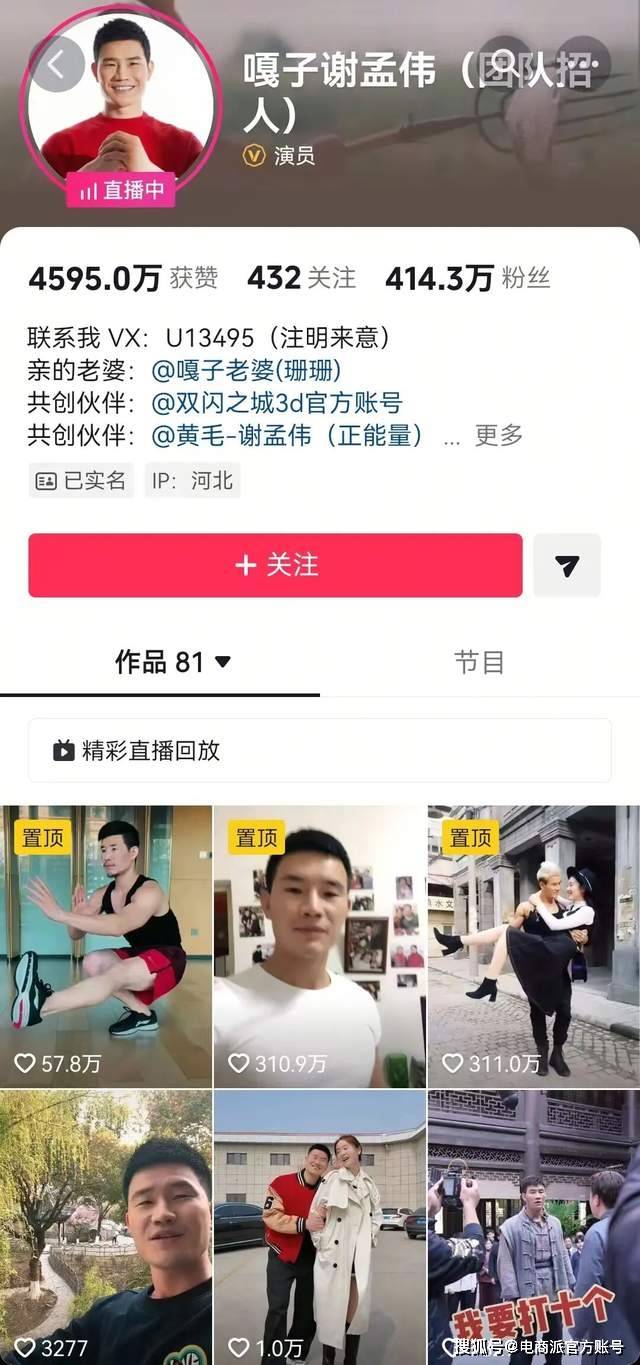
Task: Switch to the 节目 tab
Action: point(479,662)
